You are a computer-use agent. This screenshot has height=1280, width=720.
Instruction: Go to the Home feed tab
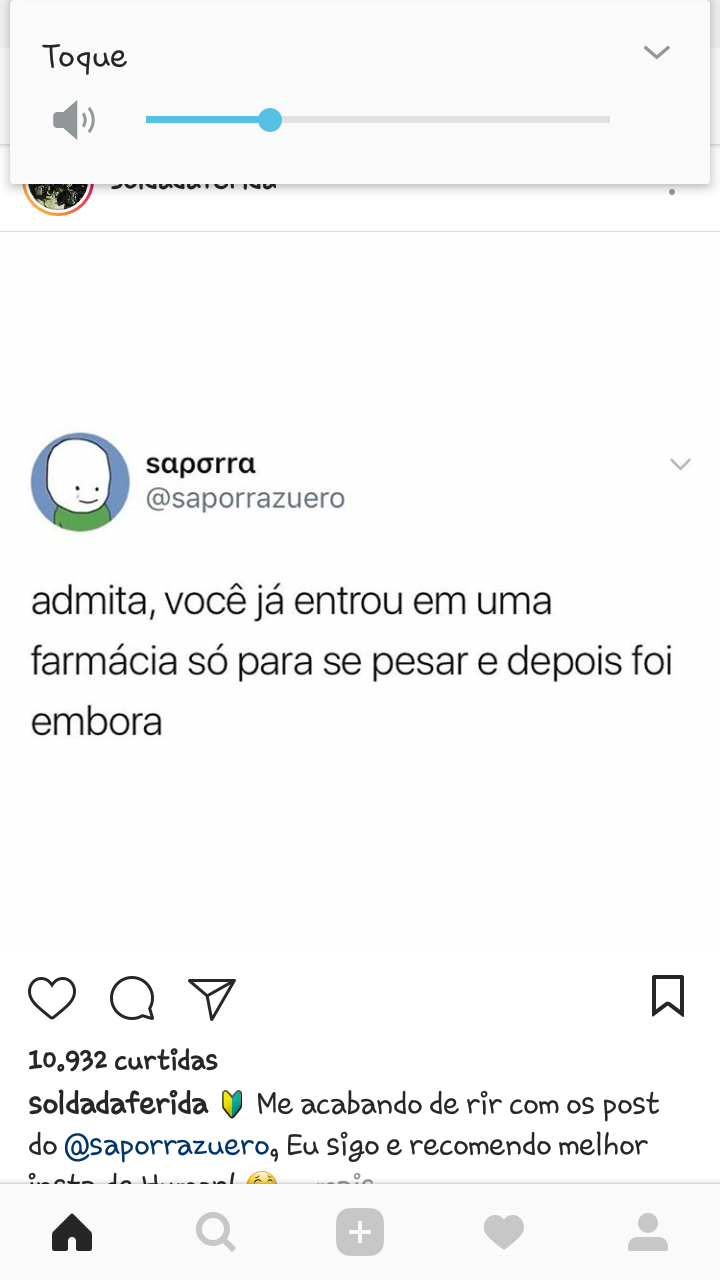coord(72,1232)
